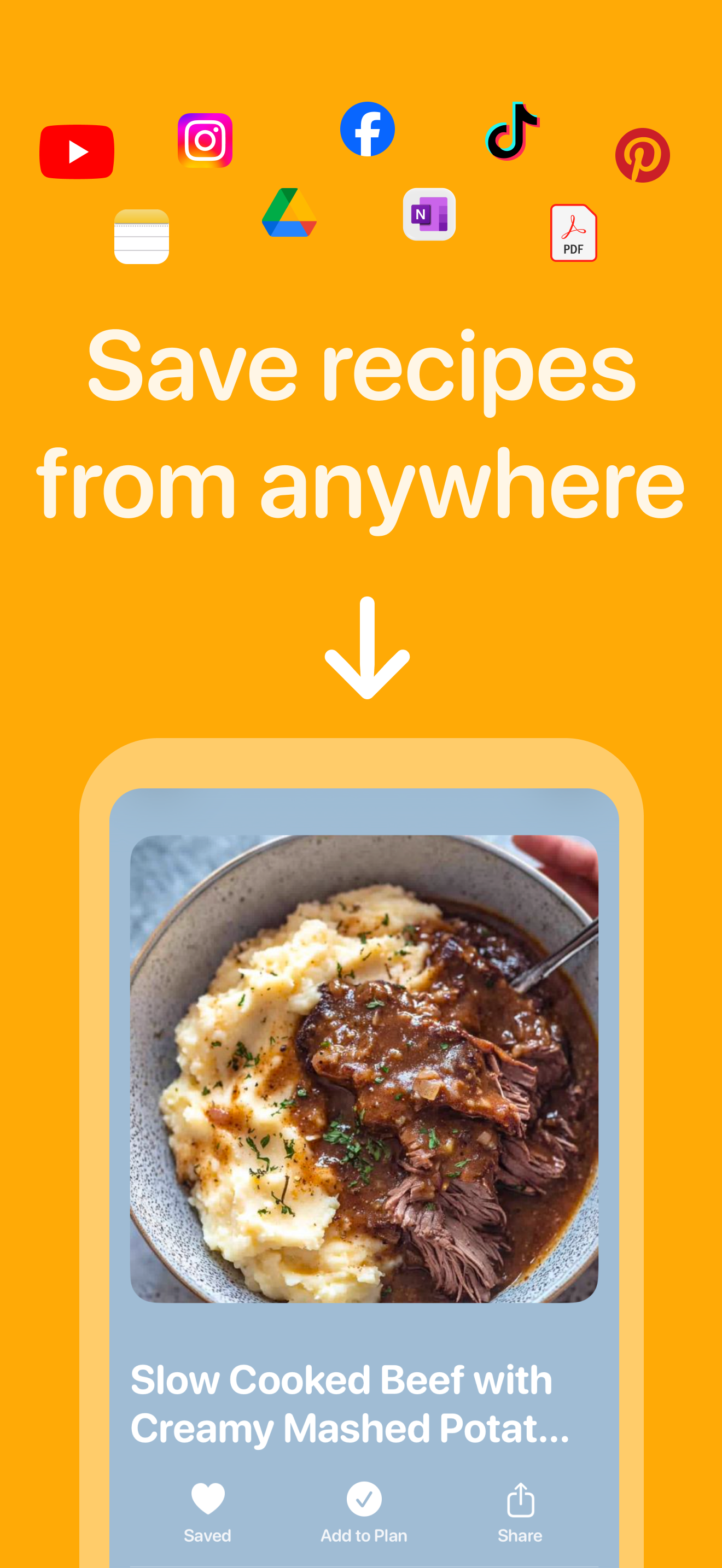Toggle the Add to Plan checkmark

pyautogui.click(x=363, y=1499)
